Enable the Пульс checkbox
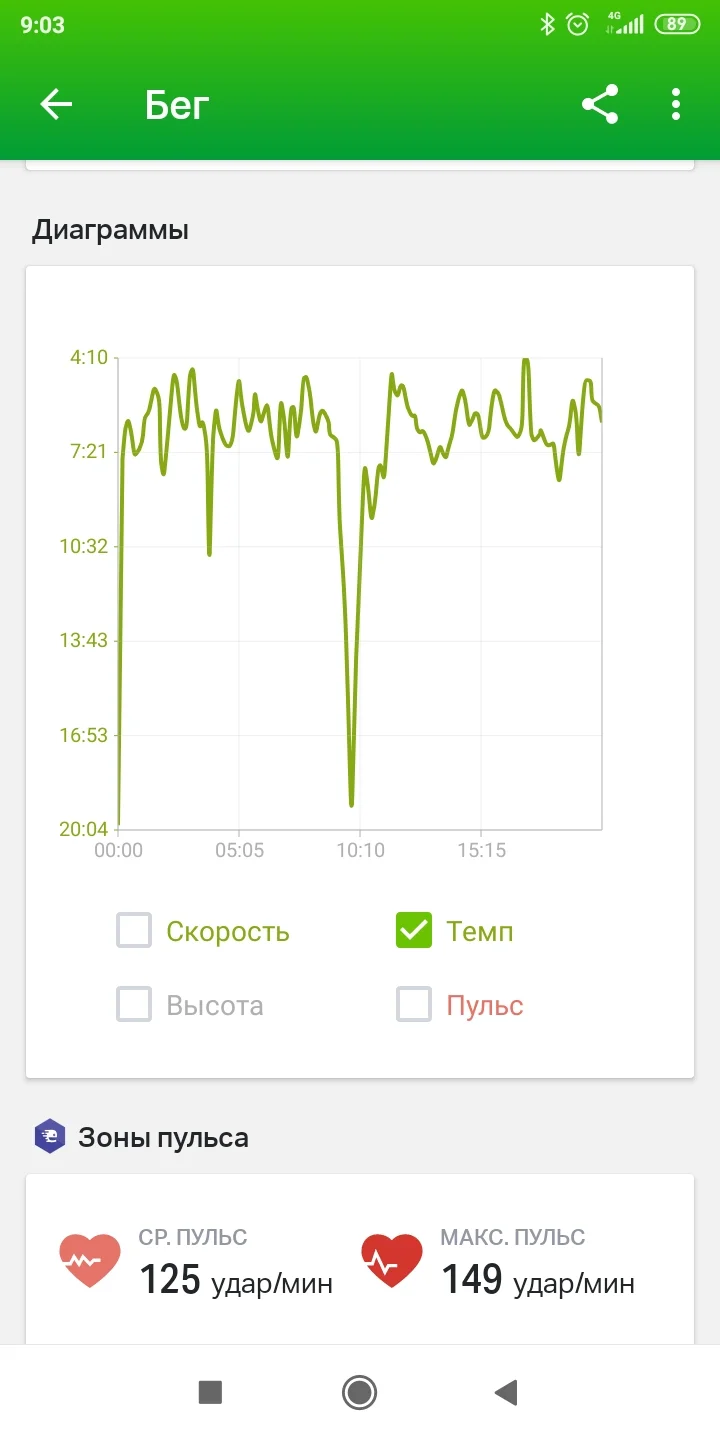Image resolution: width=720 pixels, height=1440 pixels. tap(413, 1004)
